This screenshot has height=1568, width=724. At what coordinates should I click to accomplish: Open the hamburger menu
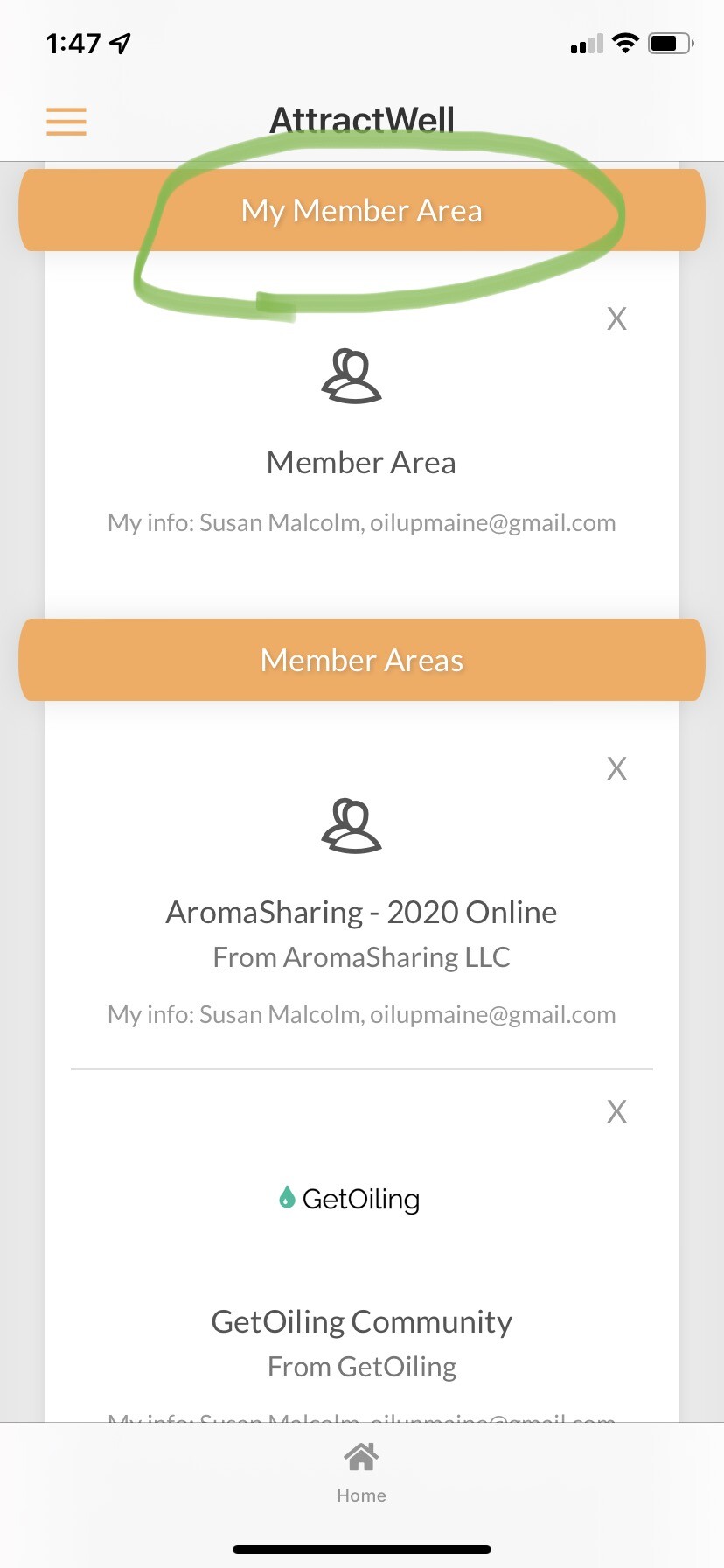coord(66,122)
